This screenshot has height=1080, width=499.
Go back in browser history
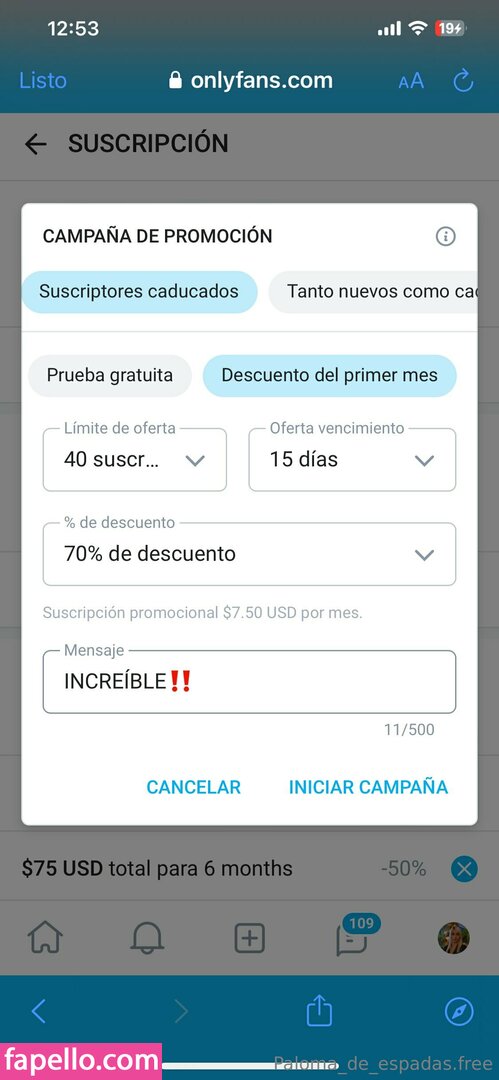39,1012
